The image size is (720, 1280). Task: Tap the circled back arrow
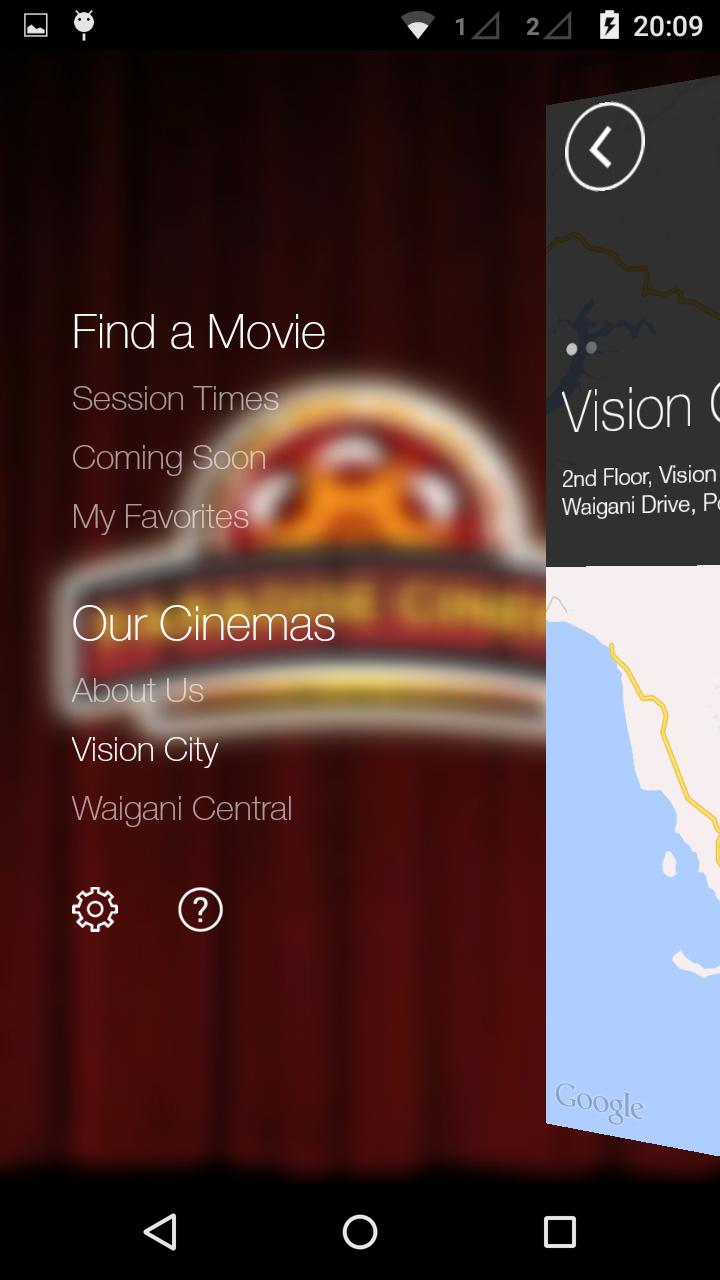coord(604,147)
